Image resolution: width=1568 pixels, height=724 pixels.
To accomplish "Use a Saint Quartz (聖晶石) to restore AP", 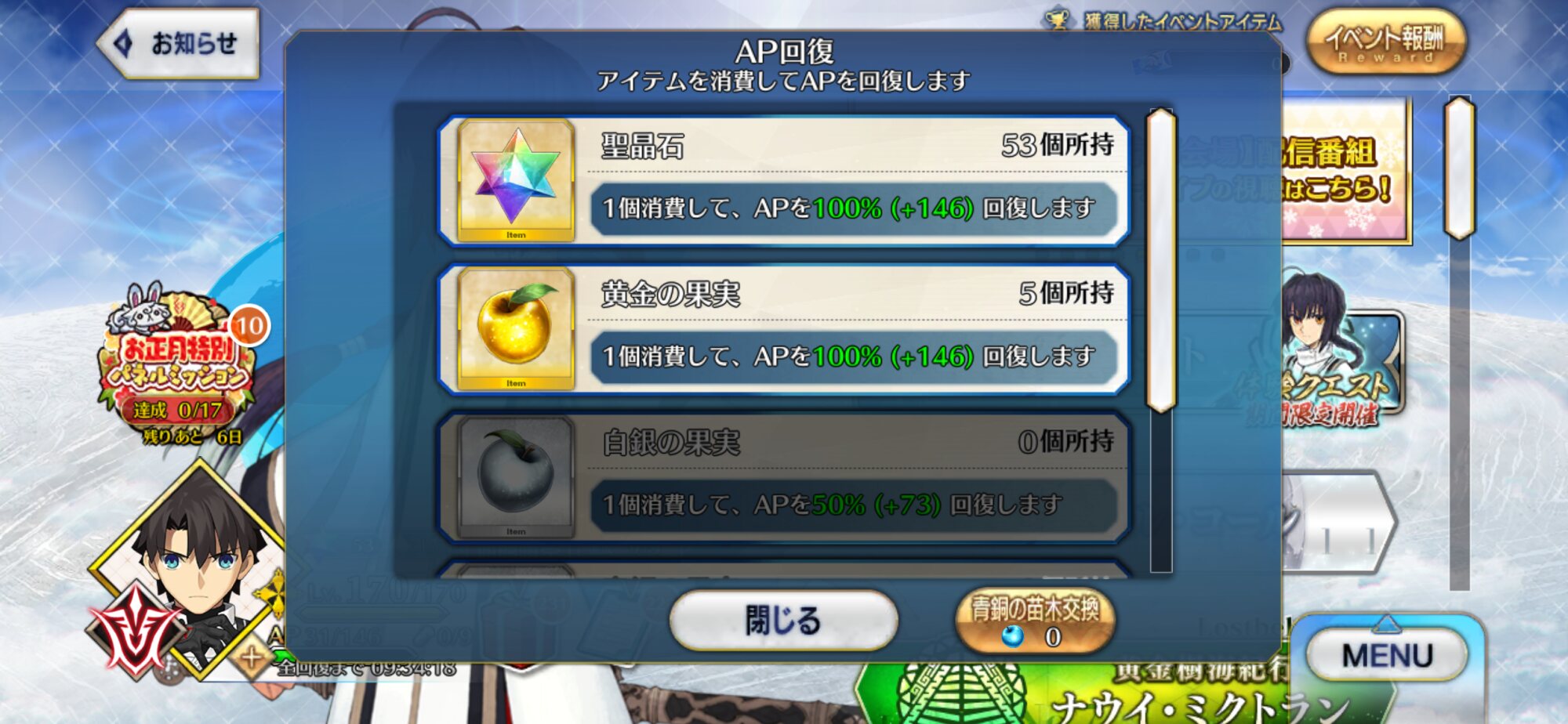I will point(784,180).
